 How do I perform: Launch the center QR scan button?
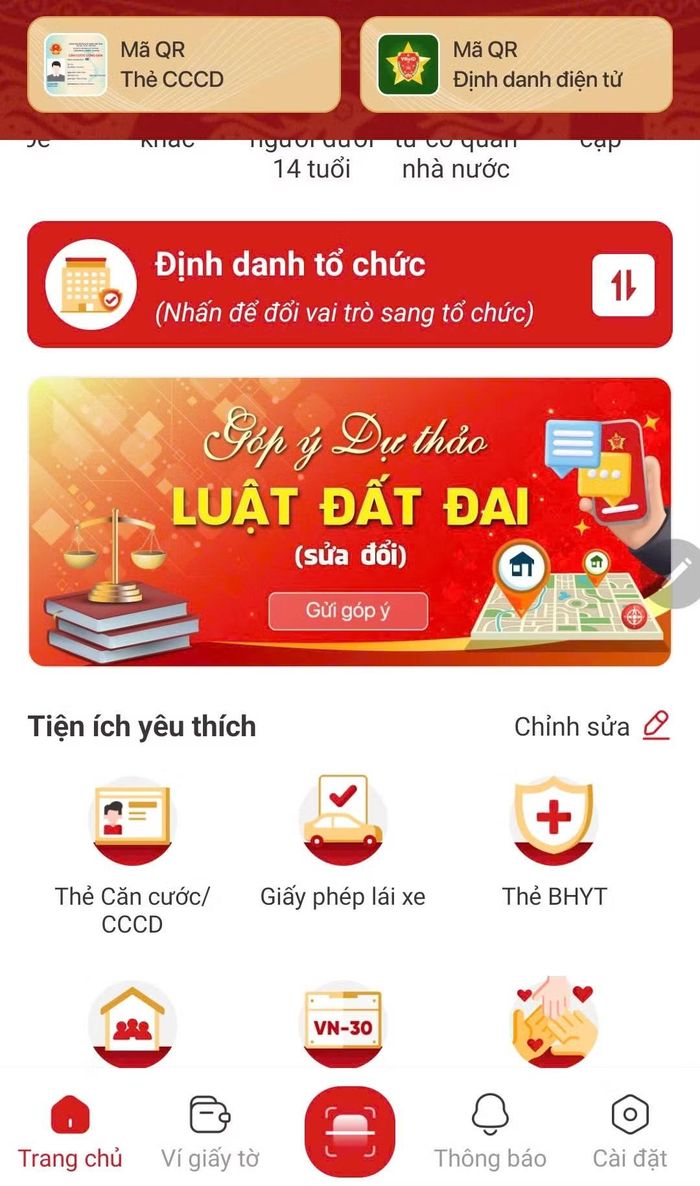coord(350,1131)
